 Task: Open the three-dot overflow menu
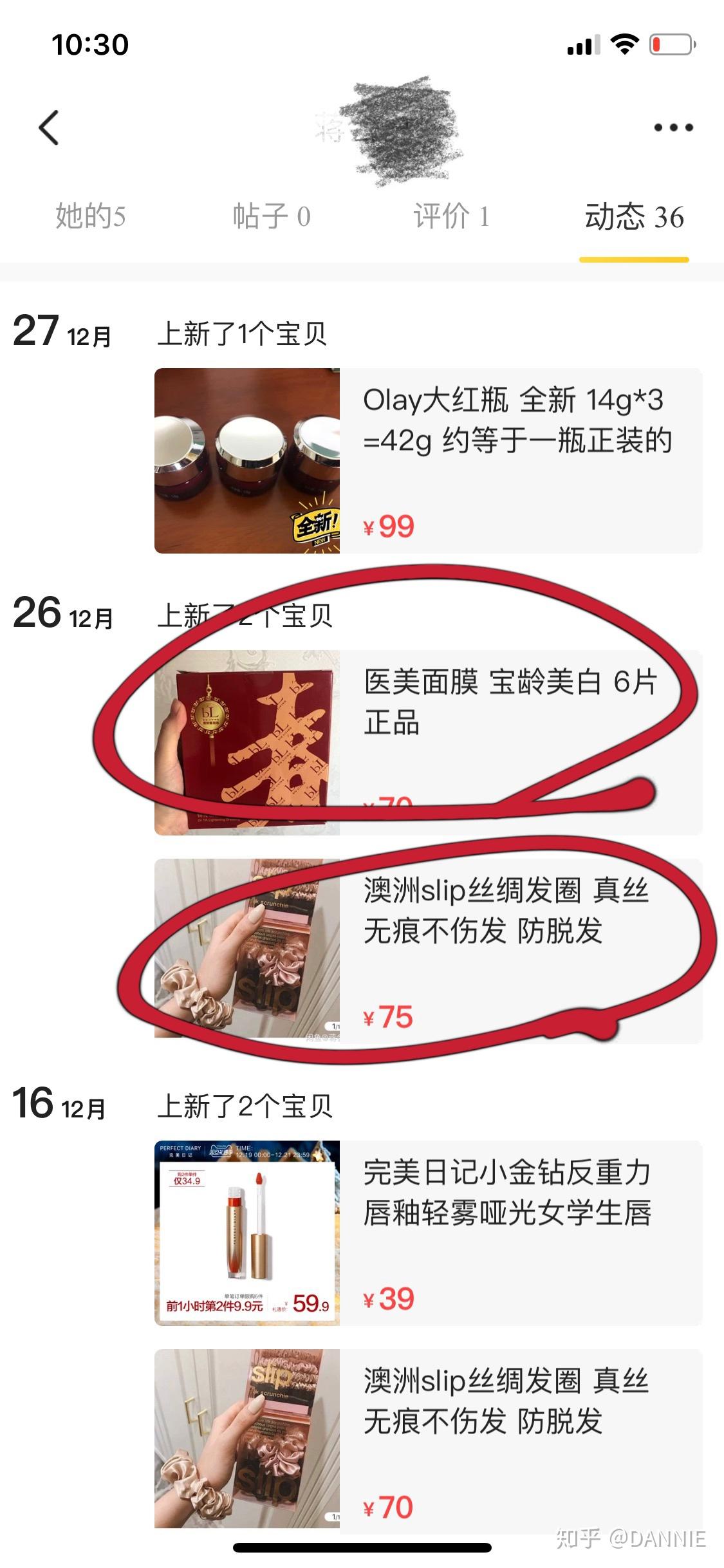tap(673, 127)
